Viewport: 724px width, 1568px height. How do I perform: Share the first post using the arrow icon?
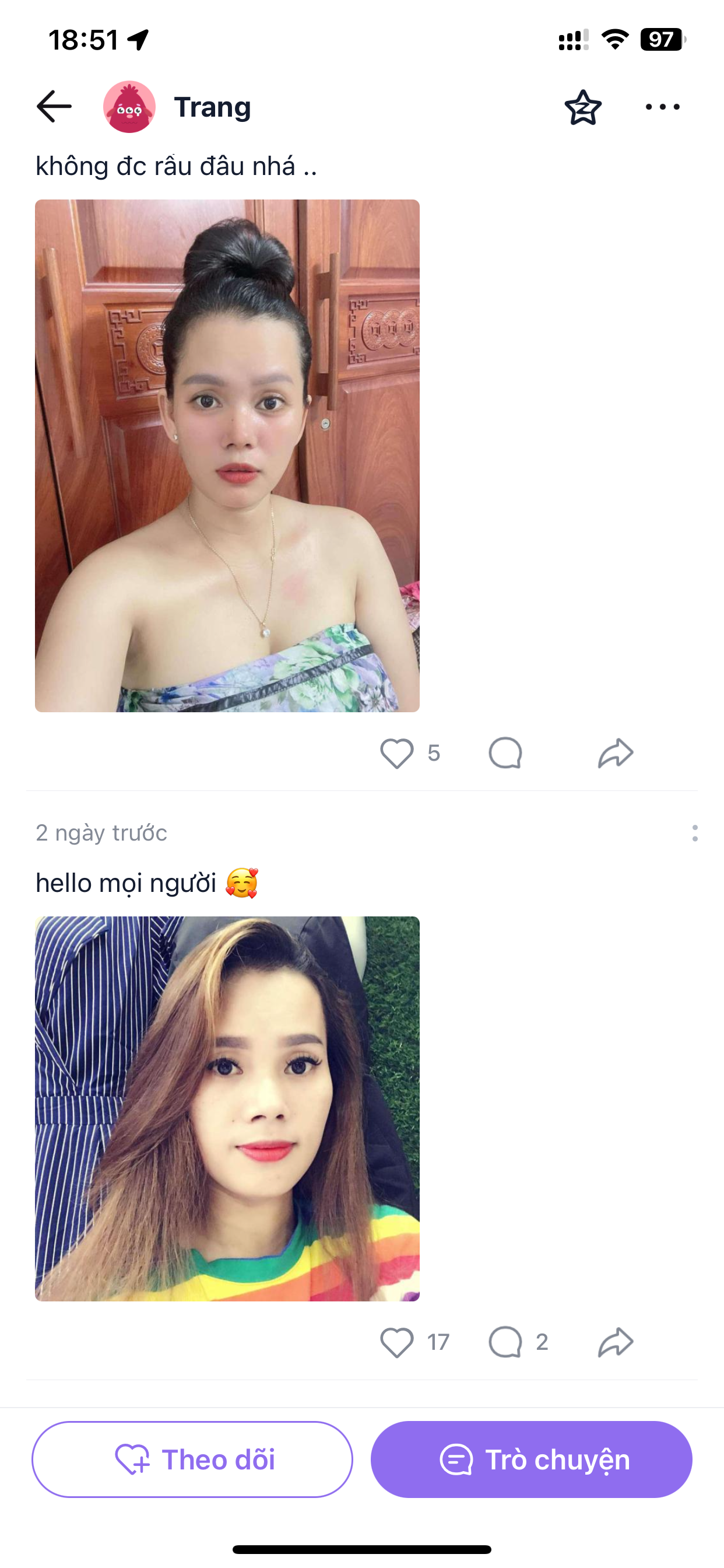click(616, 754)
